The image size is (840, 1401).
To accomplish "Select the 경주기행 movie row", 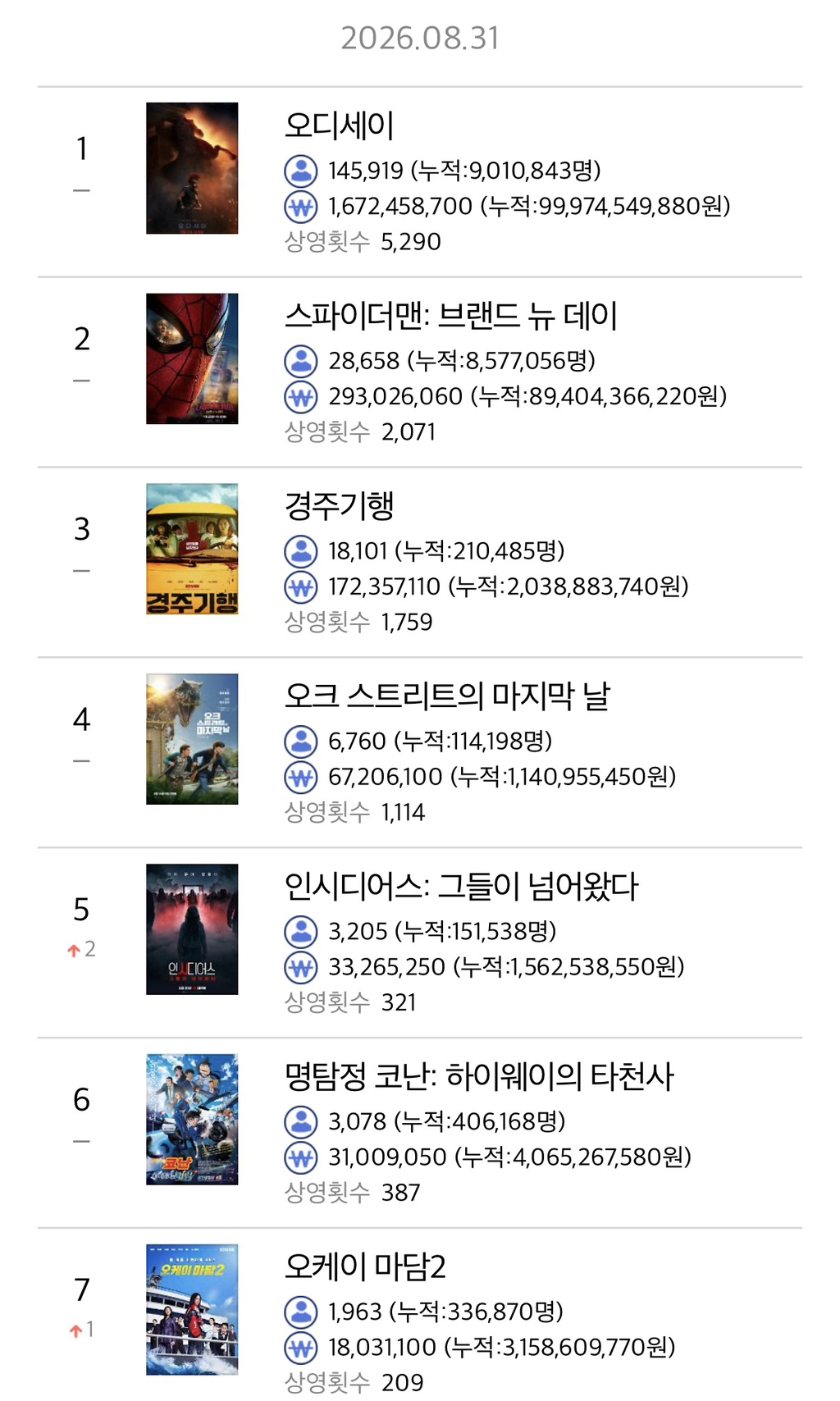I will click(x=419, y=563).
